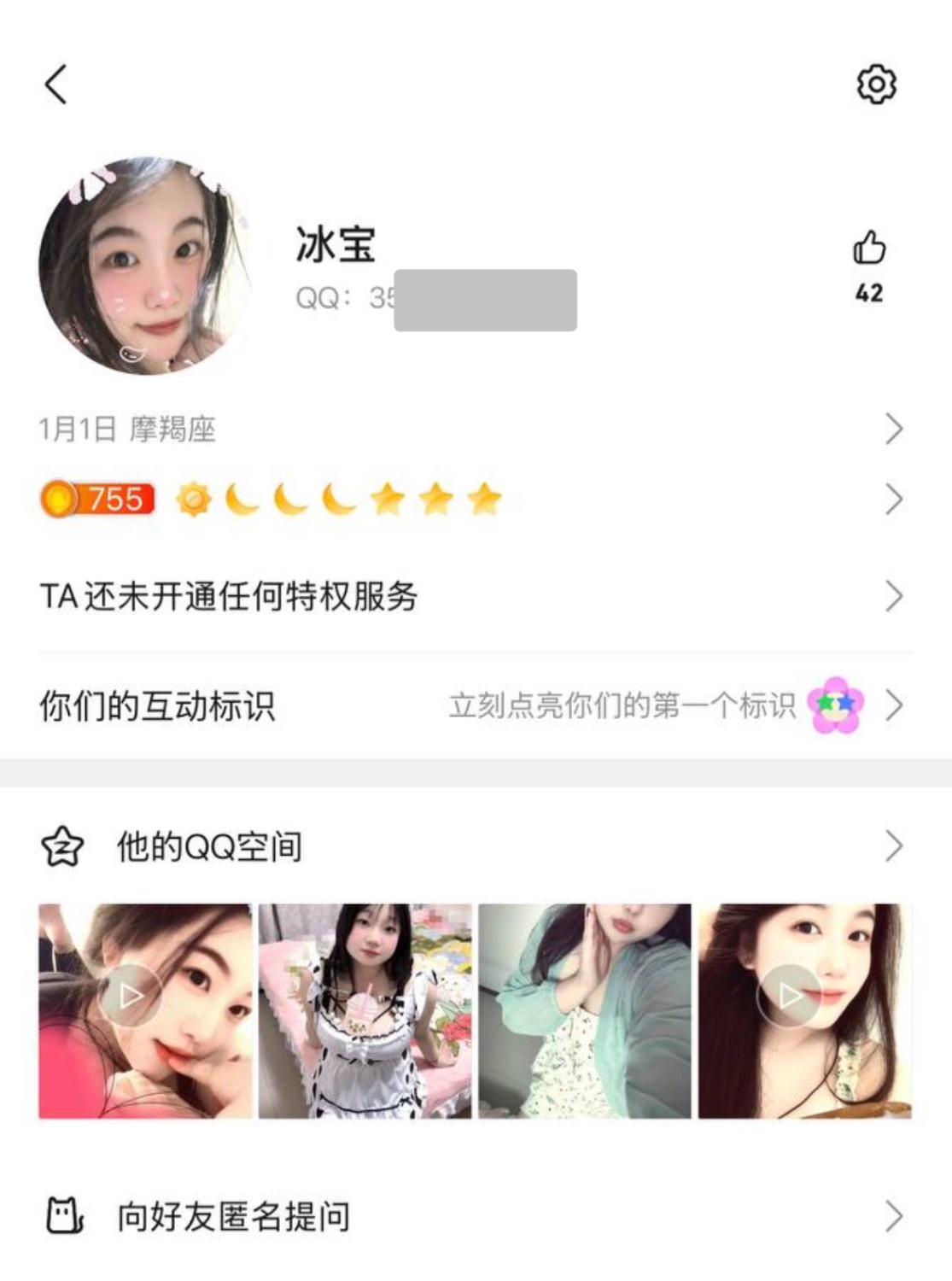Open the third QQ空间 photo with green cardigan

pos(585,1011)
